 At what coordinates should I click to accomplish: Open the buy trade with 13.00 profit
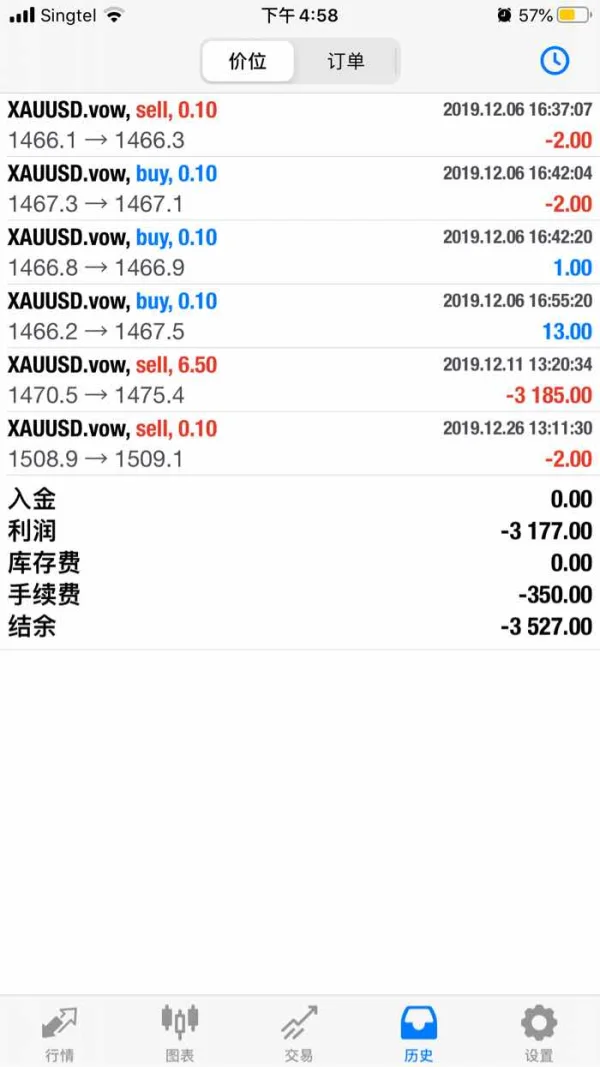click(x=300, y=317)
